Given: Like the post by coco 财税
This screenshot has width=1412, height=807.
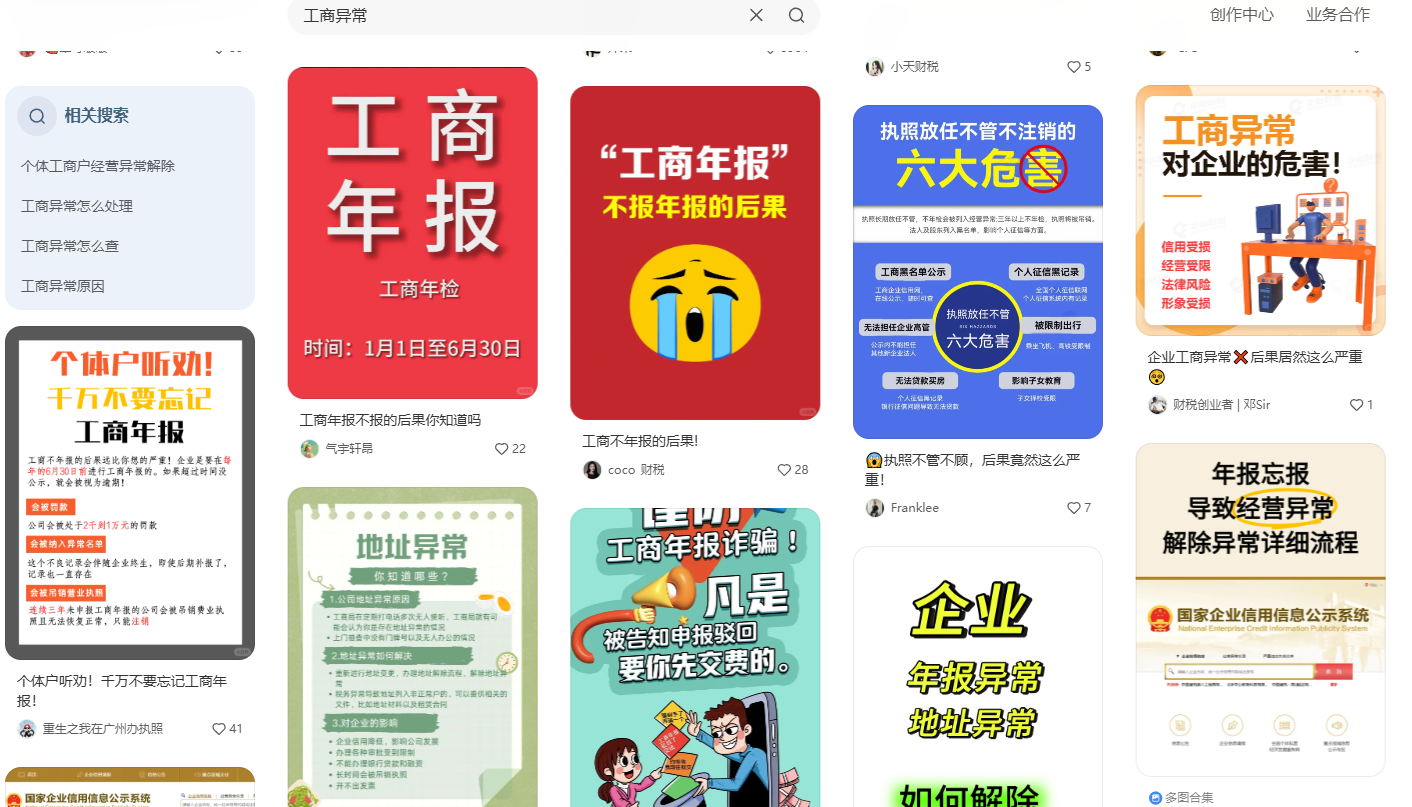Looking at the screenshot, I should pyautogui.click(x=786, y=470).
